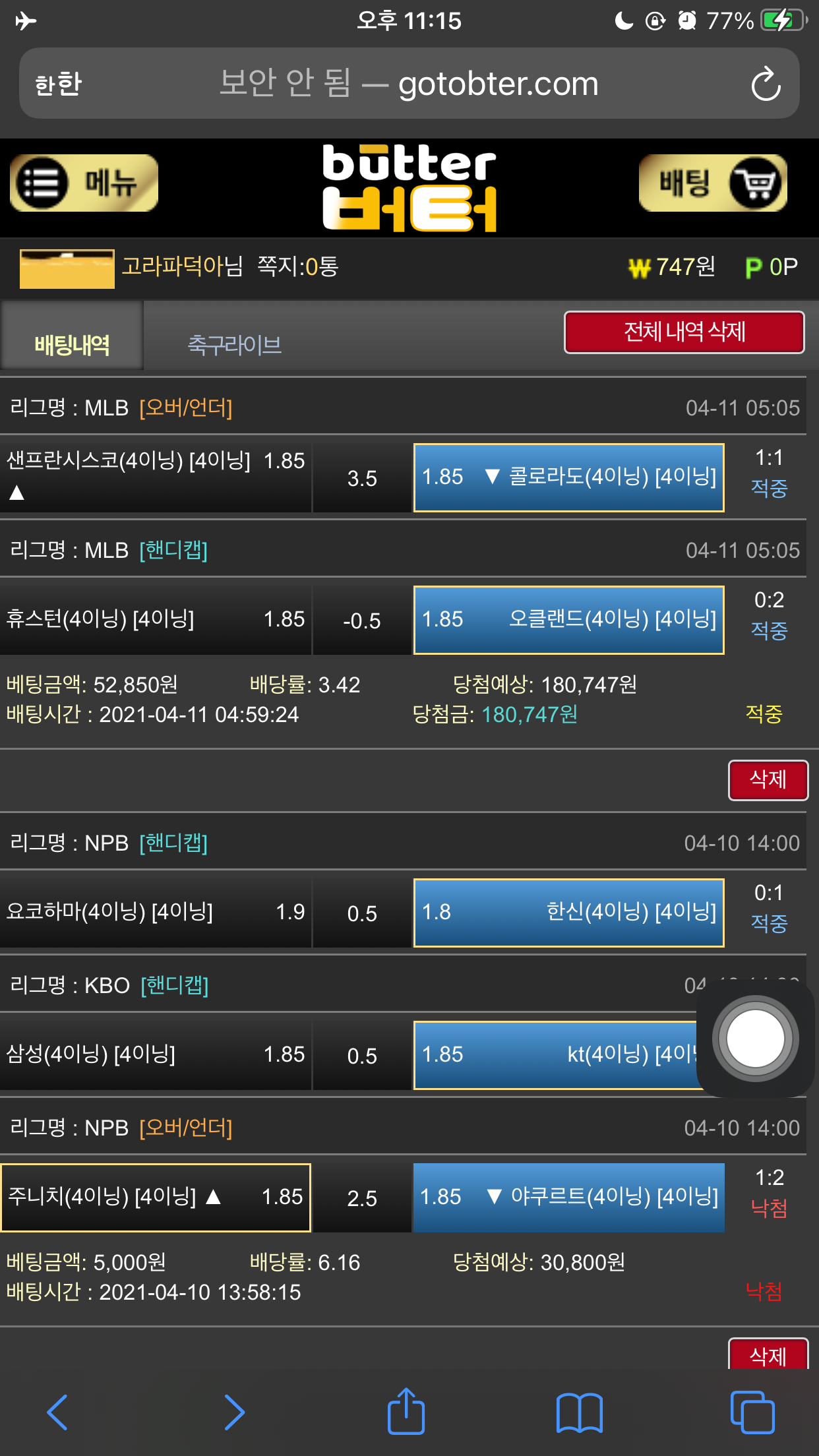Select the 배팅내역 tab
This screenshot has width=819, height=1456.
click(x=72, y=344)
